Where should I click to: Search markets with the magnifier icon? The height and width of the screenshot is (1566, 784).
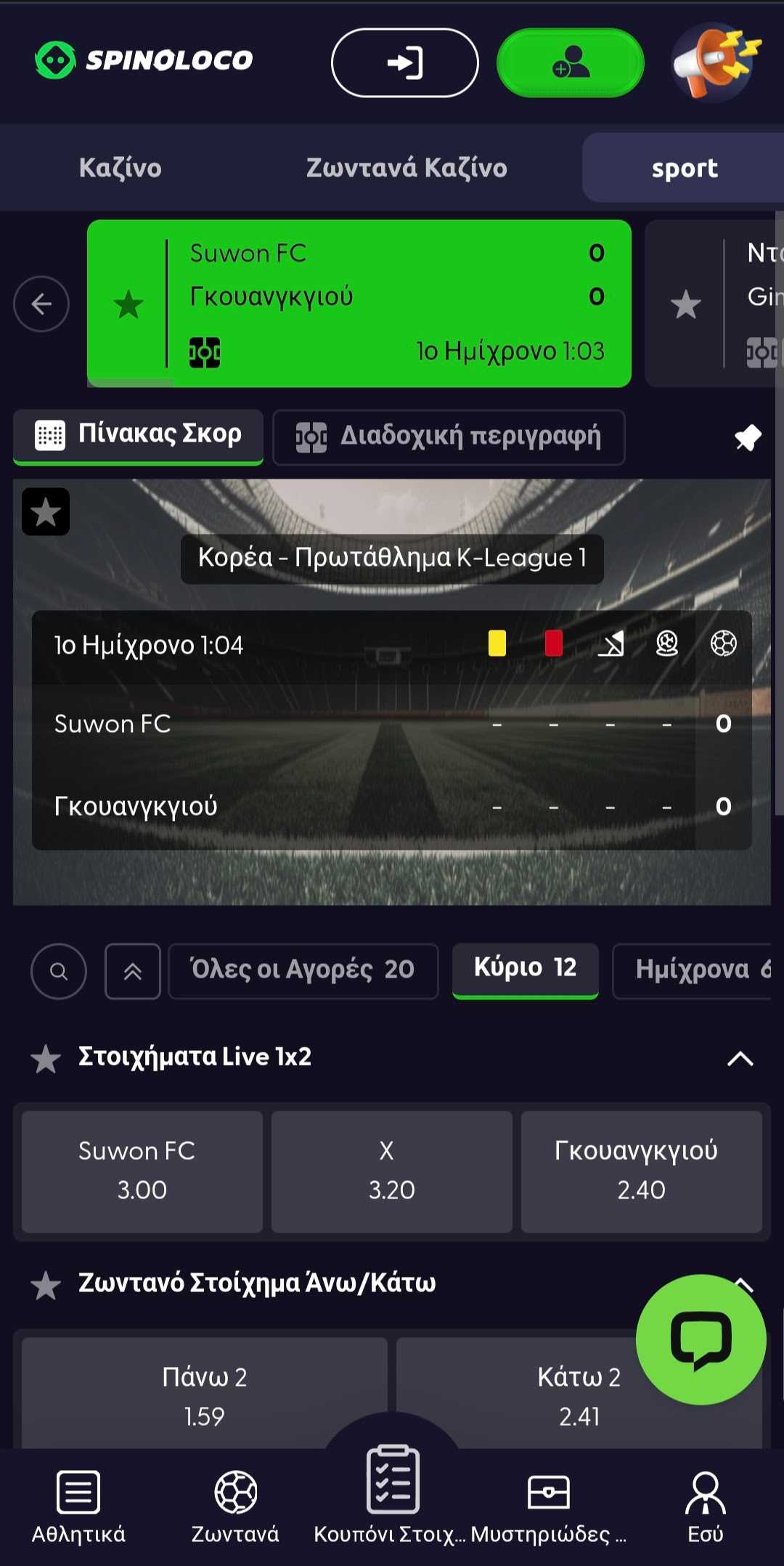click(59, 971)
